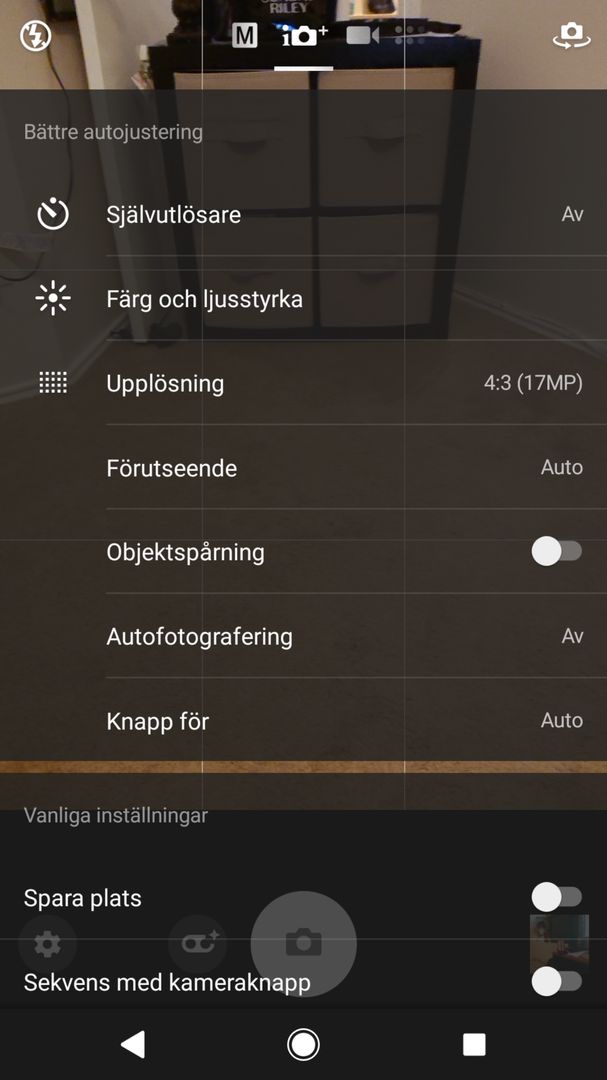Open Självutlösare timer setting
The image size is (607, 1080).
coord(303,214)
